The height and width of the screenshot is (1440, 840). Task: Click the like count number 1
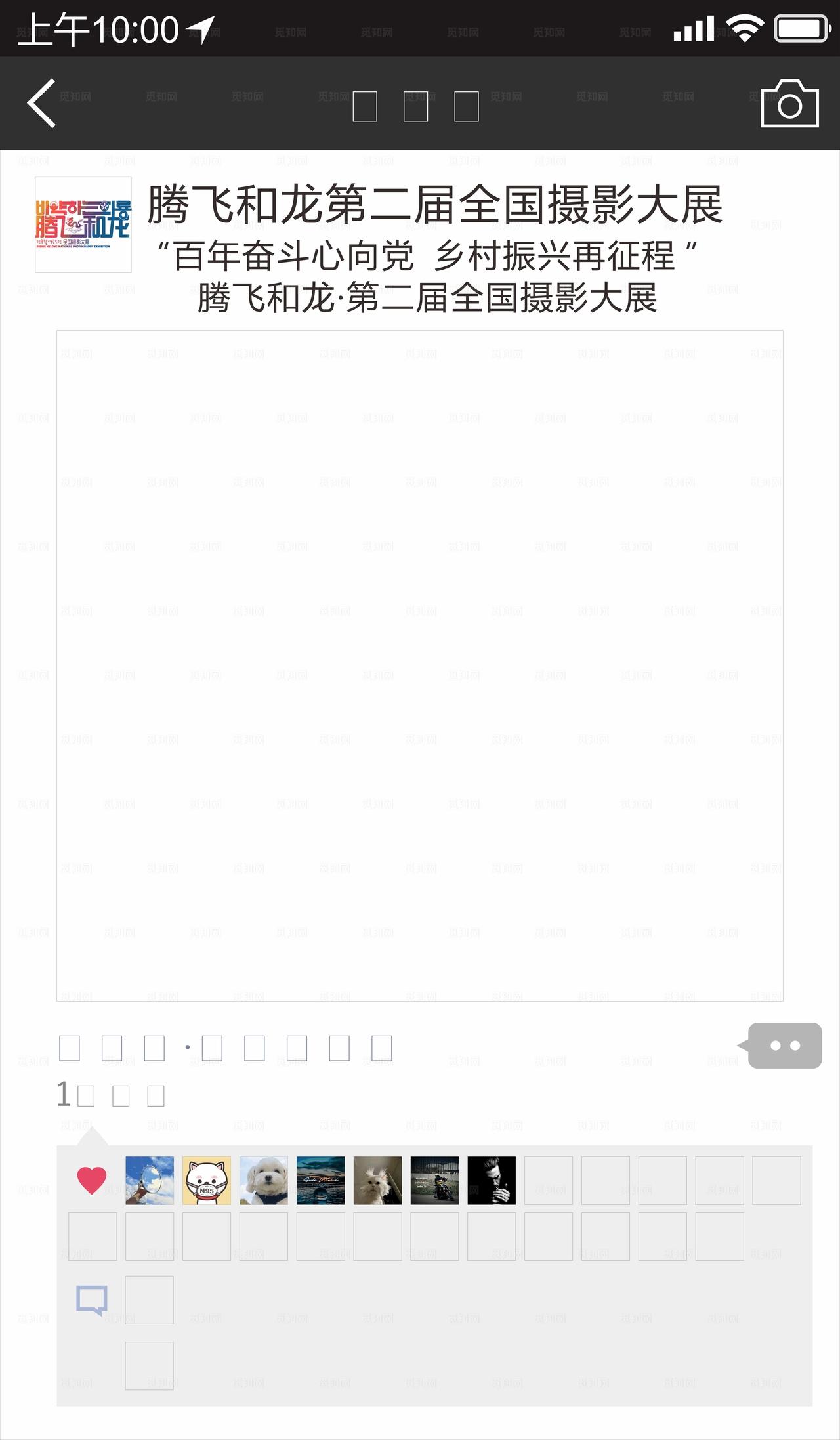coord(62,1093)
